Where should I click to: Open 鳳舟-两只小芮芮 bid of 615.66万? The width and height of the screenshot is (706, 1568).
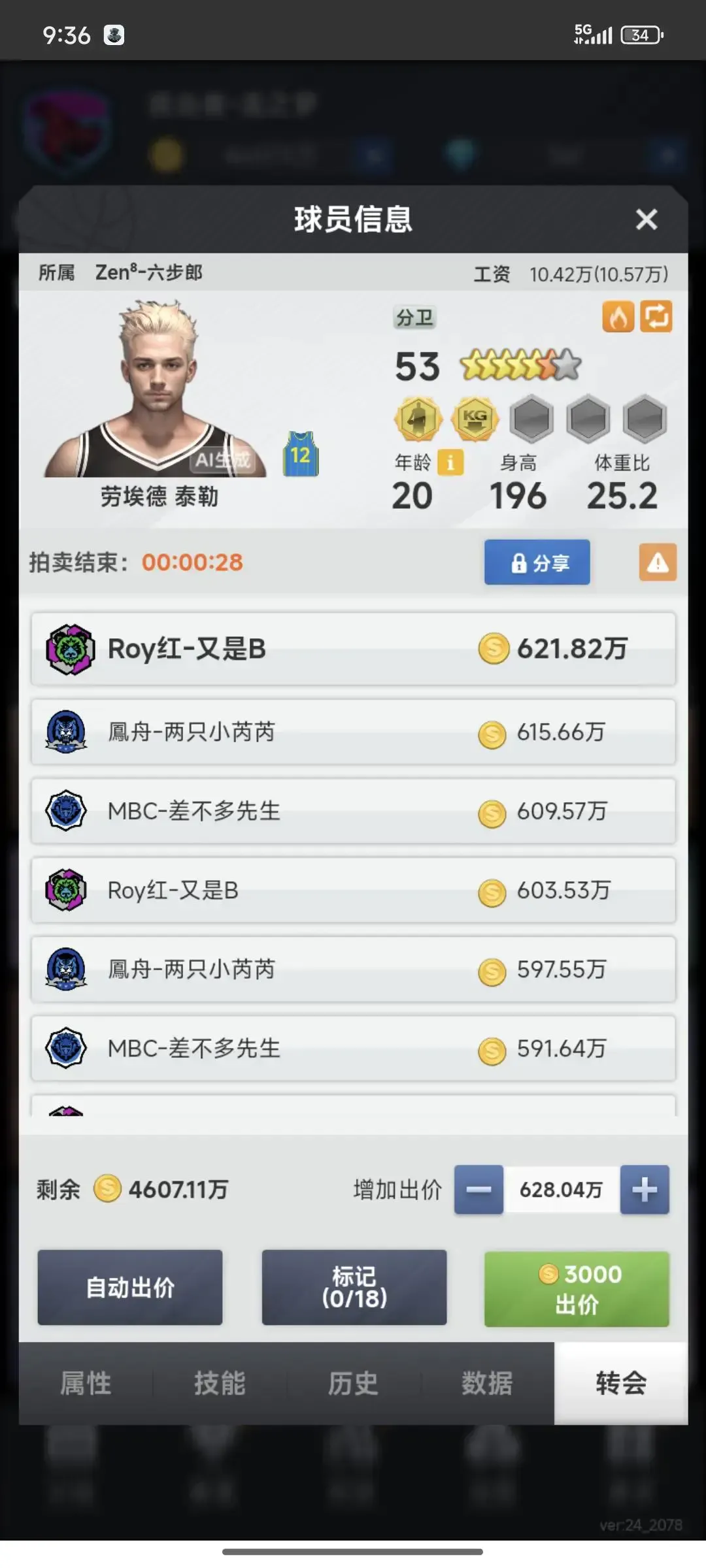(x=353, y=732)
